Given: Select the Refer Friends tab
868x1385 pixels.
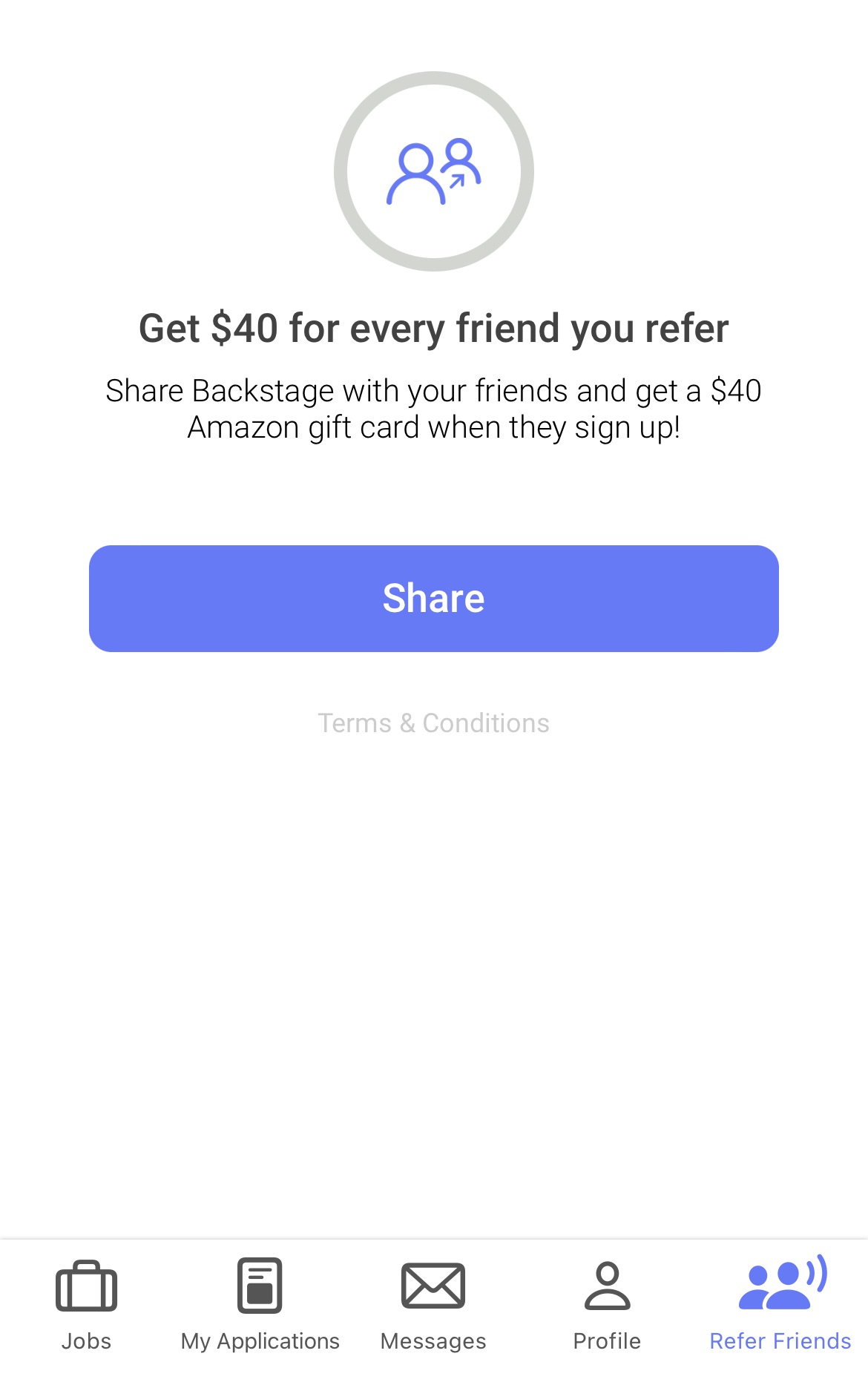Looking at the screenshot, I should tap(780, 1303).
